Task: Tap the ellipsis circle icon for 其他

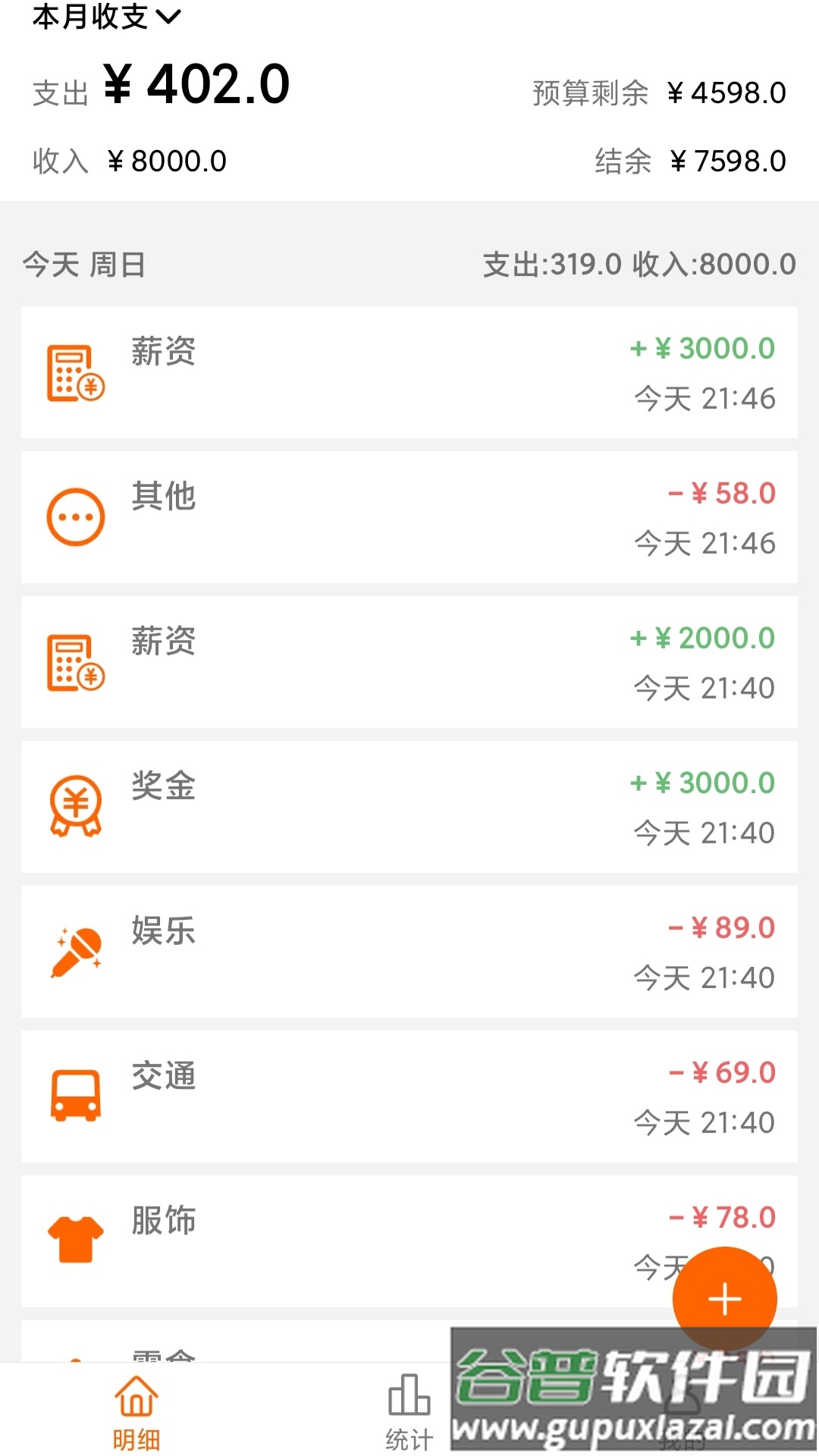Action: pyautogui.click(x=74, y=516)
